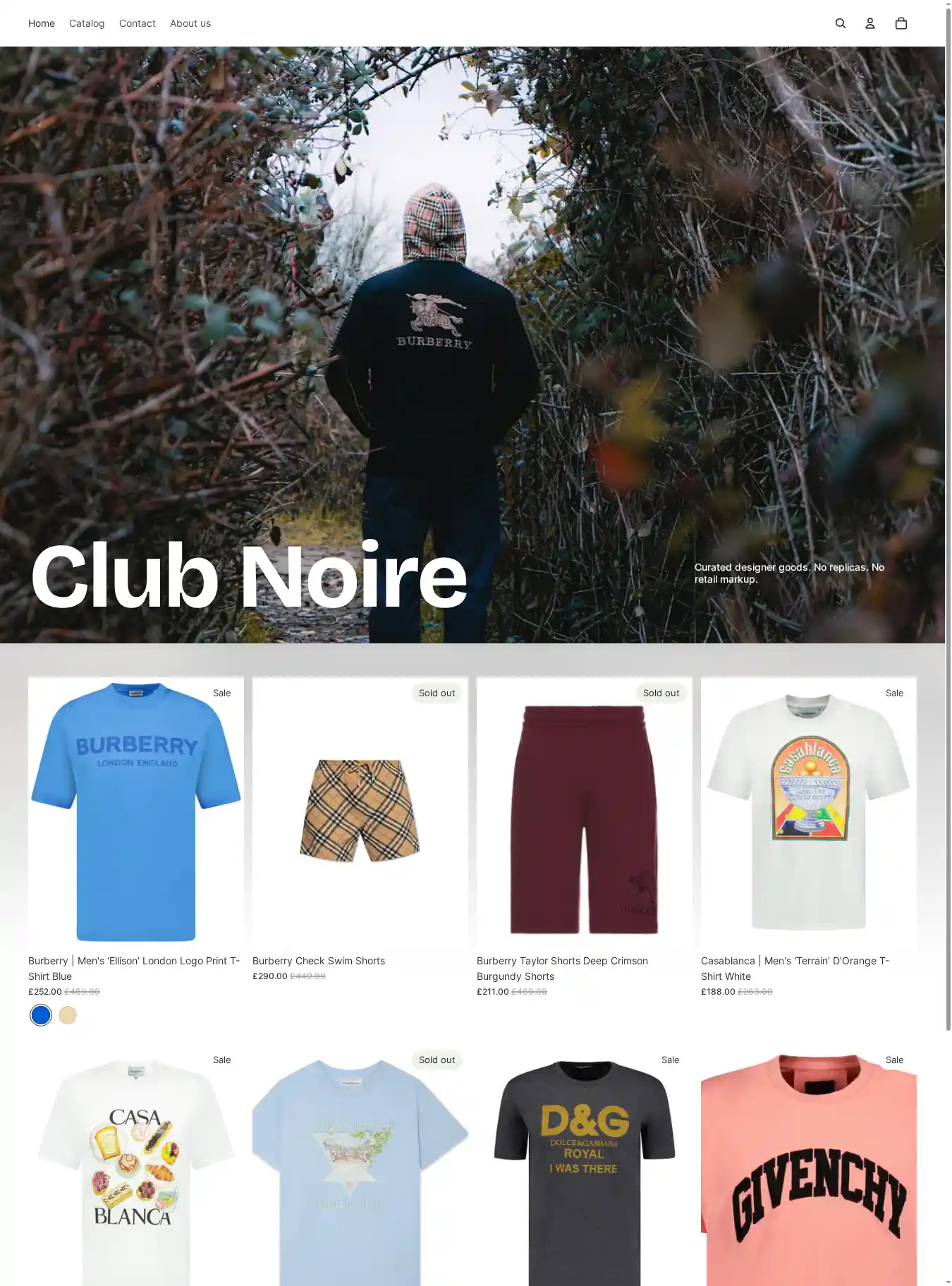Open the Contact page
Screen dimensions: 952x1286
tap(137, 23)
